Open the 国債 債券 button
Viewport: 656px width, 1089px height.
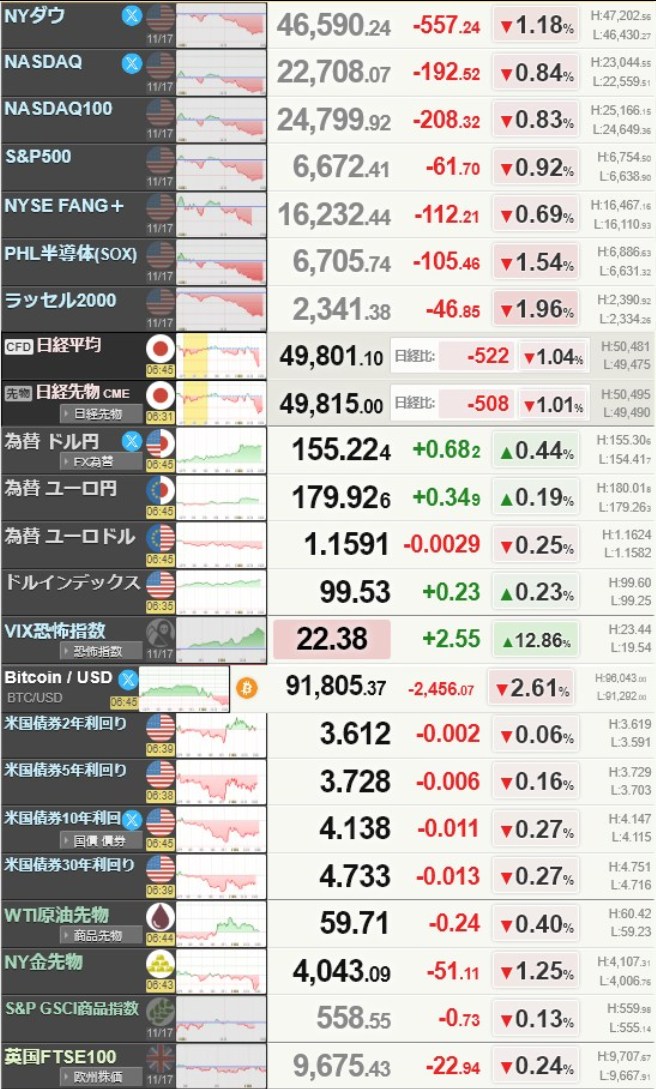[101, 841]
